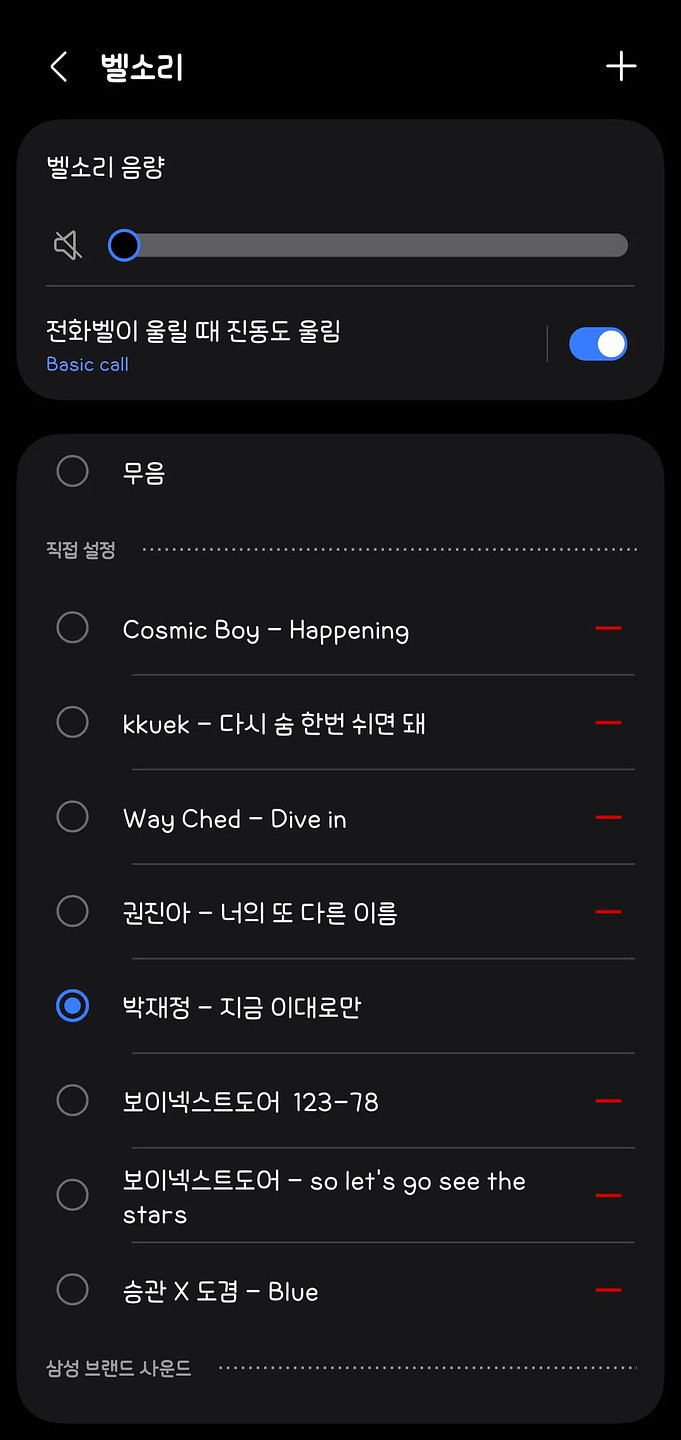Remove Way Ched – Dive in ringtone
The width and height of the screenshot is (681, 1440).
click(608, 817)
